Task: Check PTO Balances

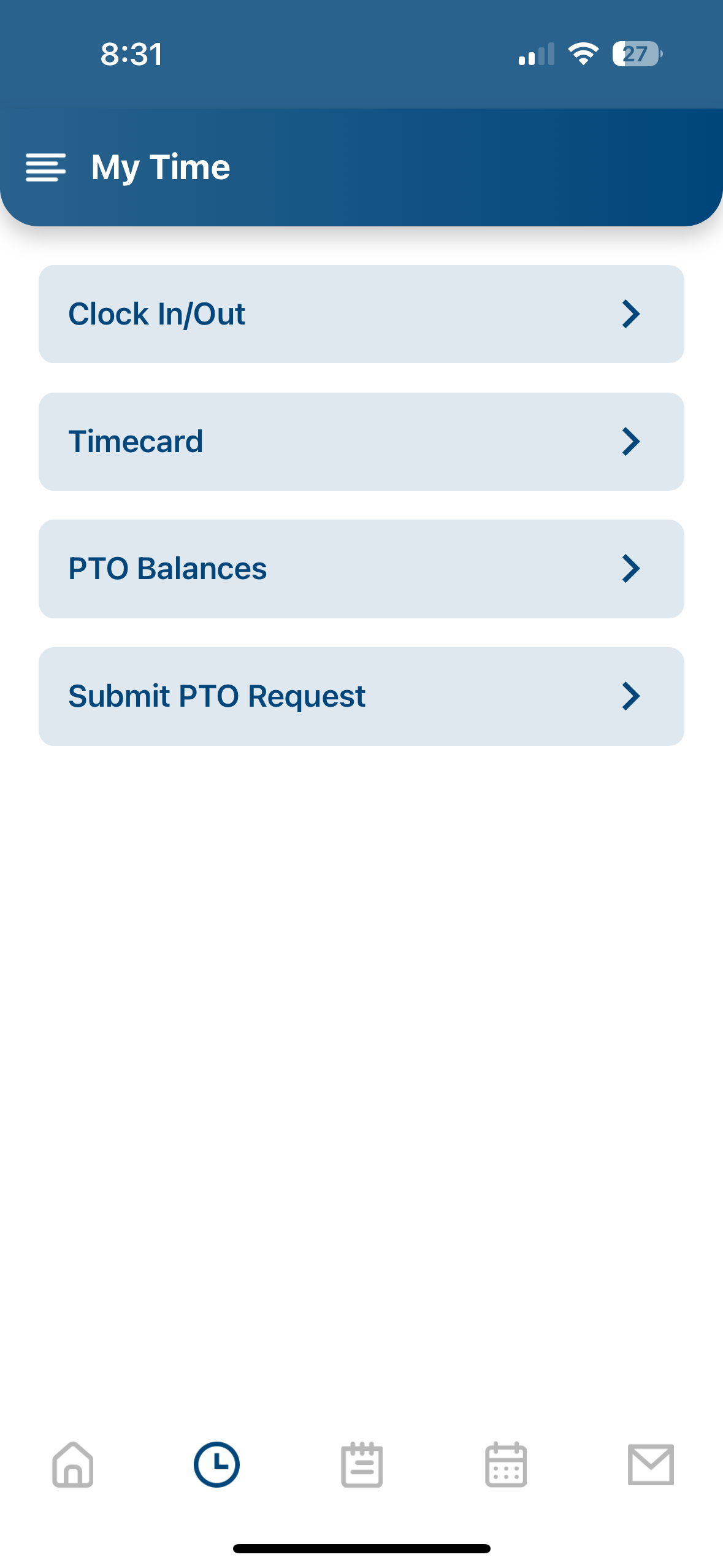Action: 361,569
